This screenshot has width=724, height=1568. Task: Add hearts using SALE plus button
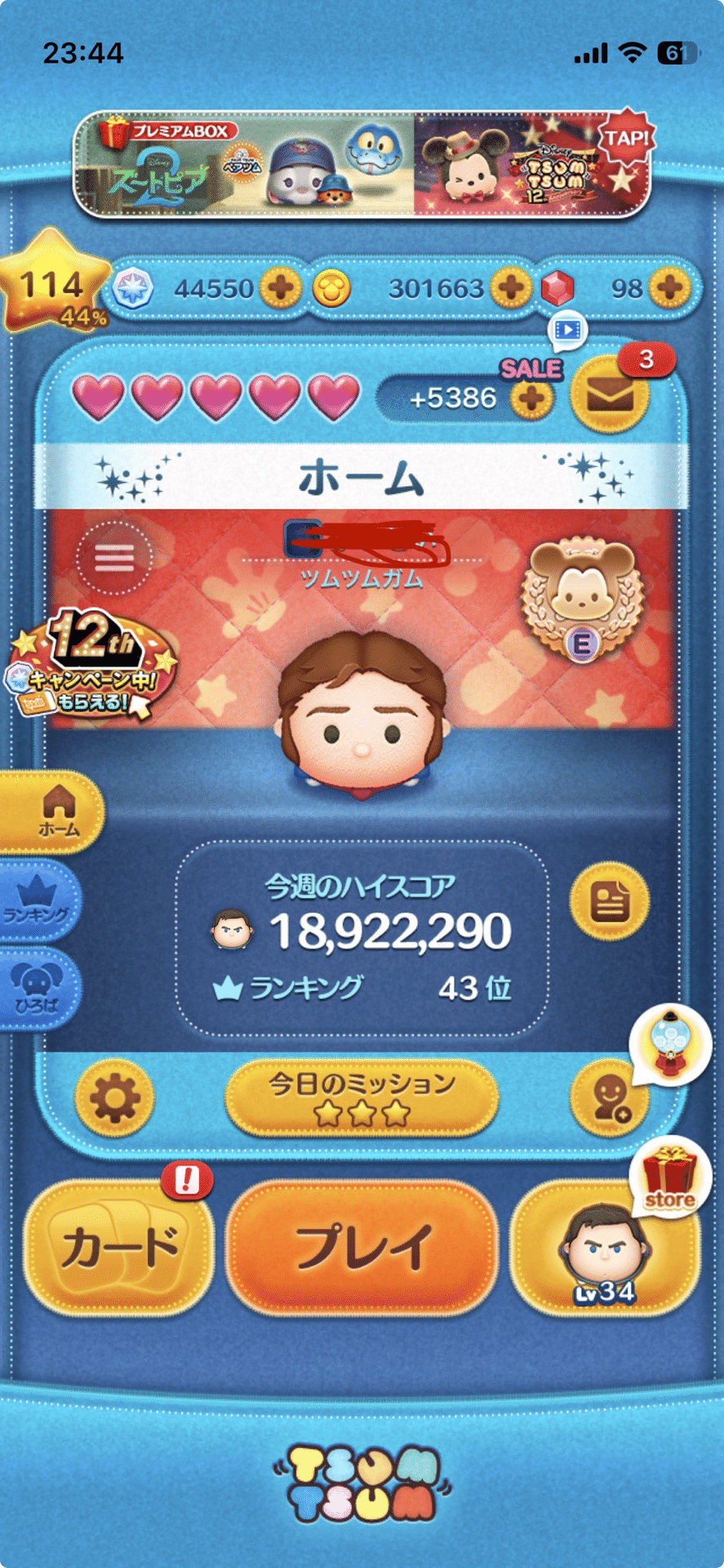531,398
